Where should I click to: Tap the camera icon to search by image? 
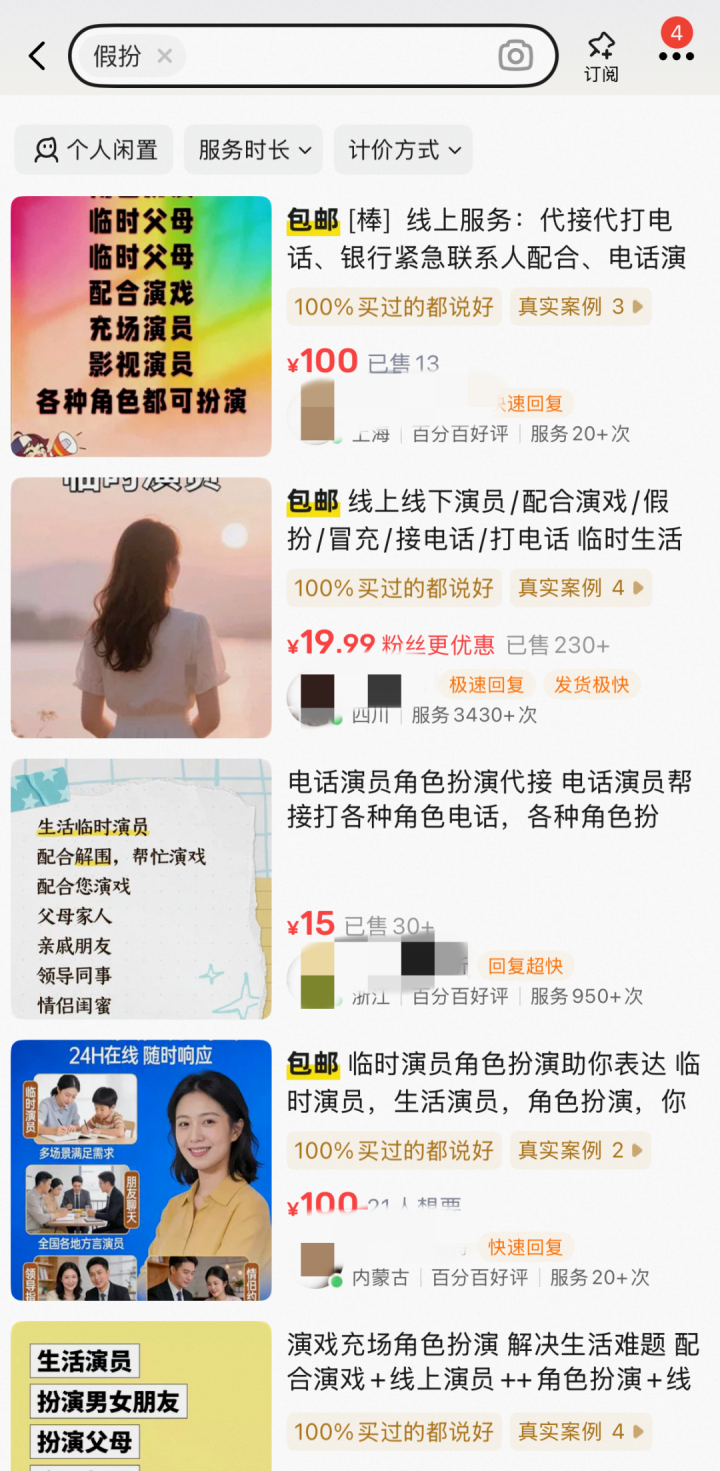(x=515, y=56)
